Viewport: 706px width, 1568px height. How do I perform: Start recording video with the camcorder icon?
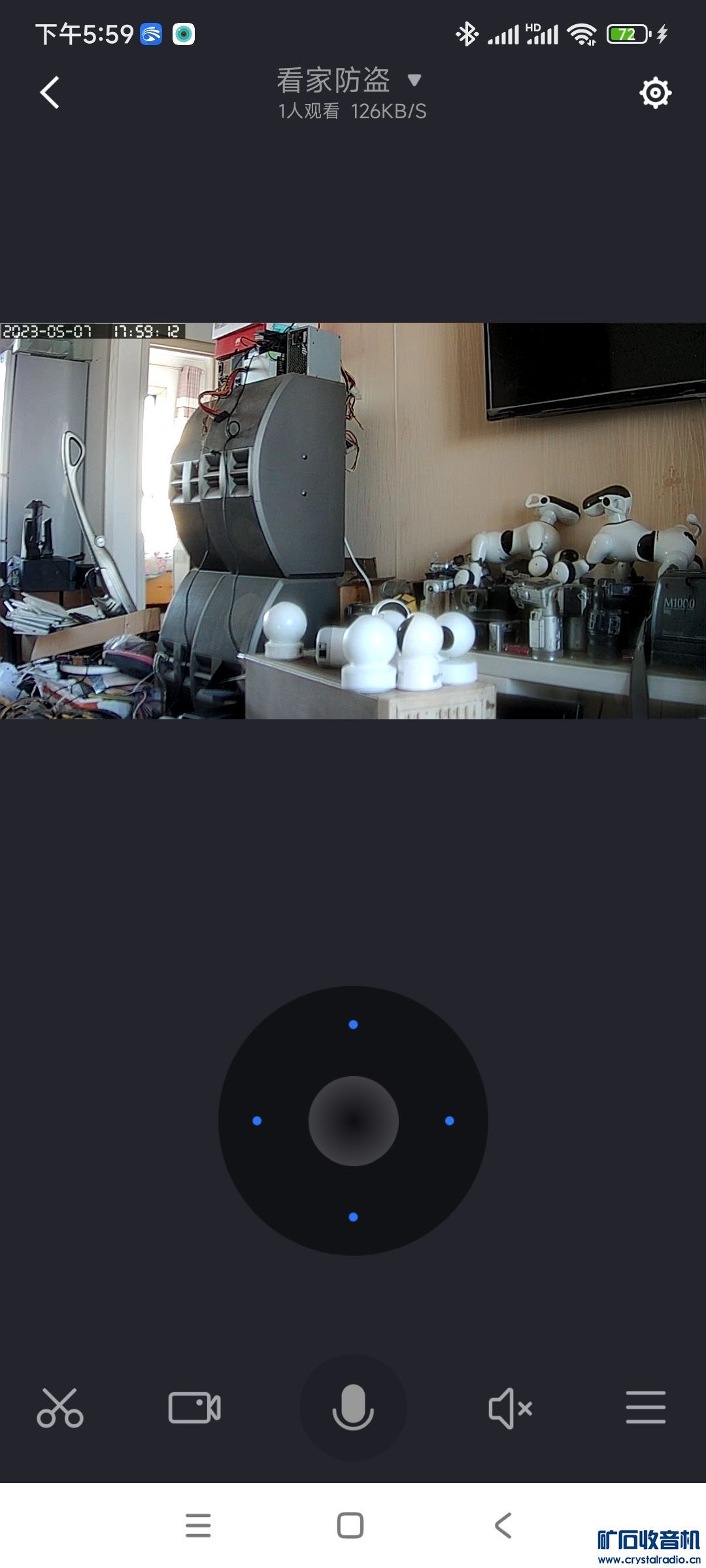[194, 1407]
